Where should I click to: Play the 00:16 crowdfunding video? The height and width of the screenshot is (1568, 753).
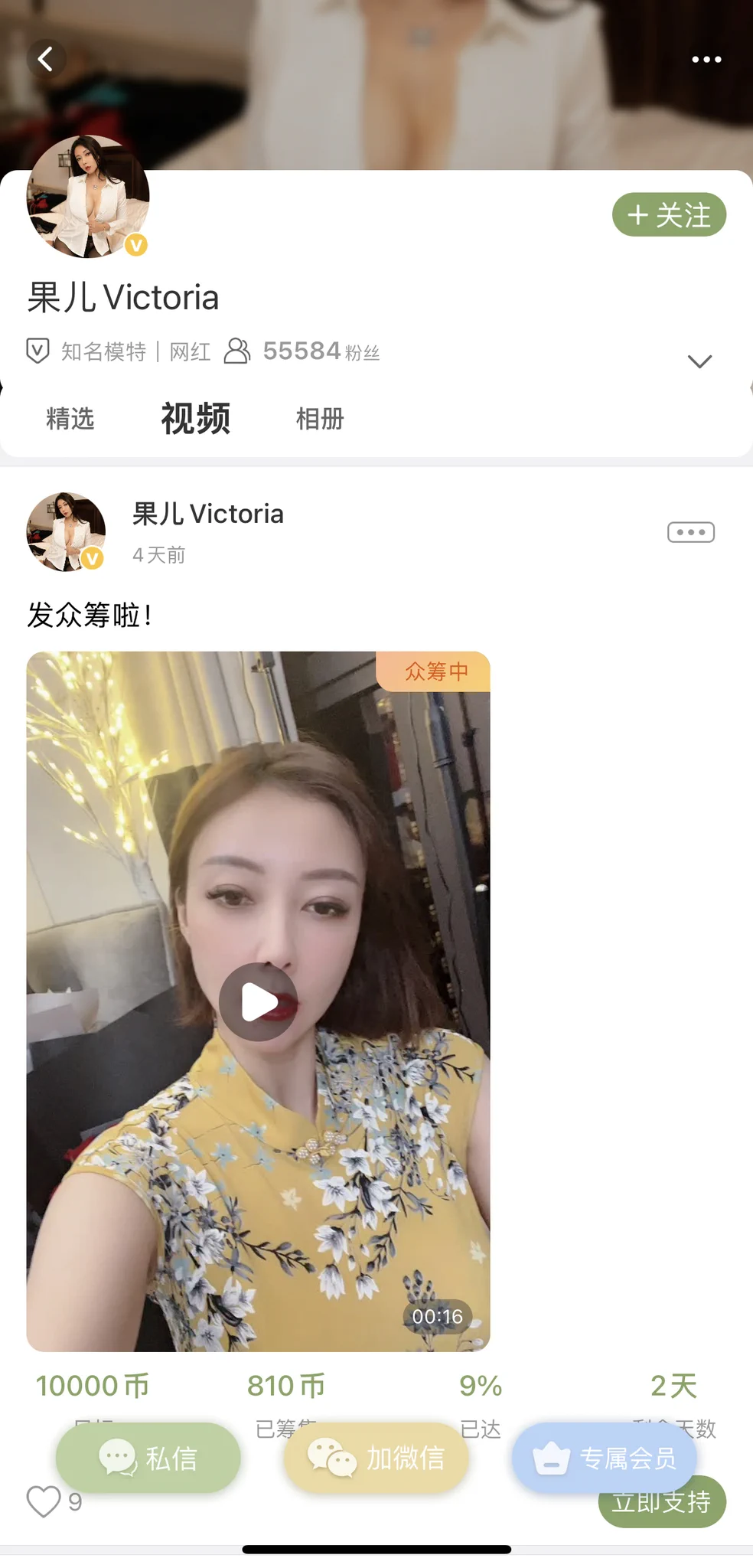tap(259, 1001)
